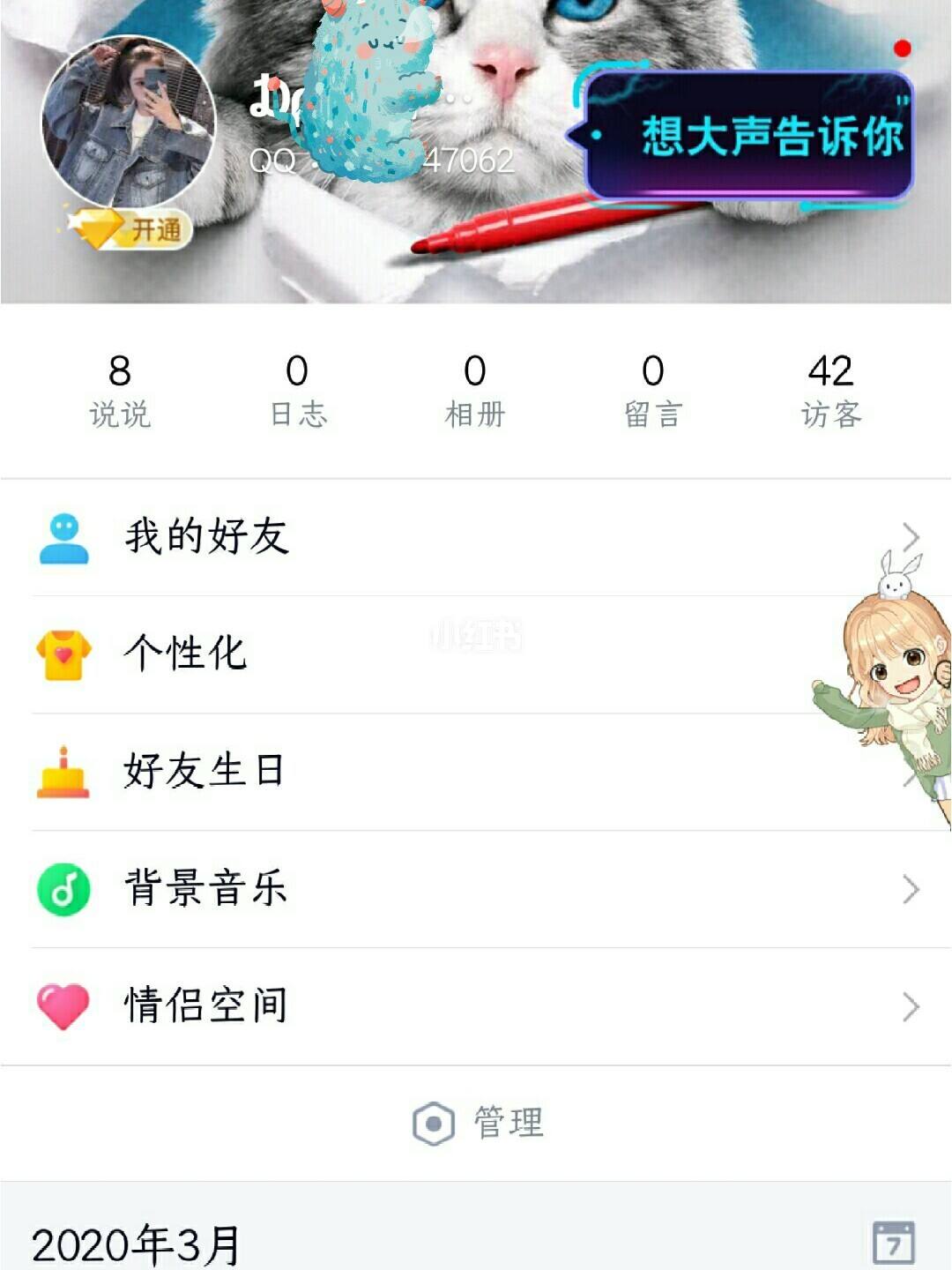View the 8 说说 posts
This screenshot has width=952, height=1270.
pos(120,389)
